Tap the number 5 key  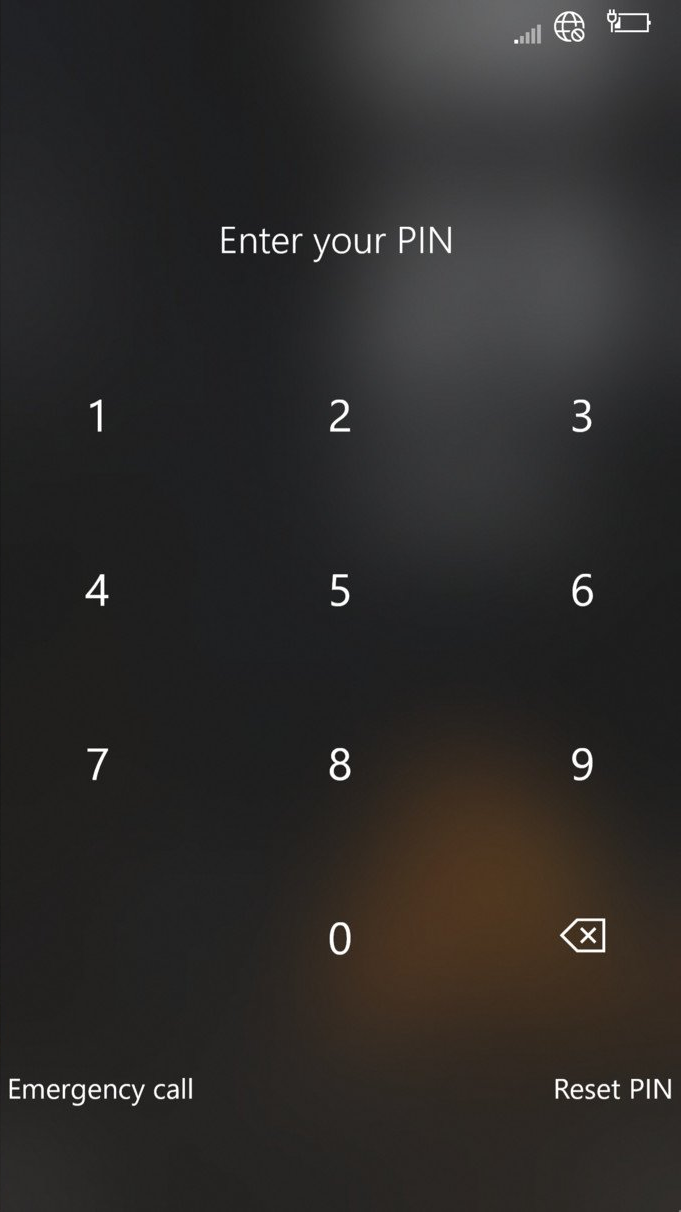tap(340, 590)
